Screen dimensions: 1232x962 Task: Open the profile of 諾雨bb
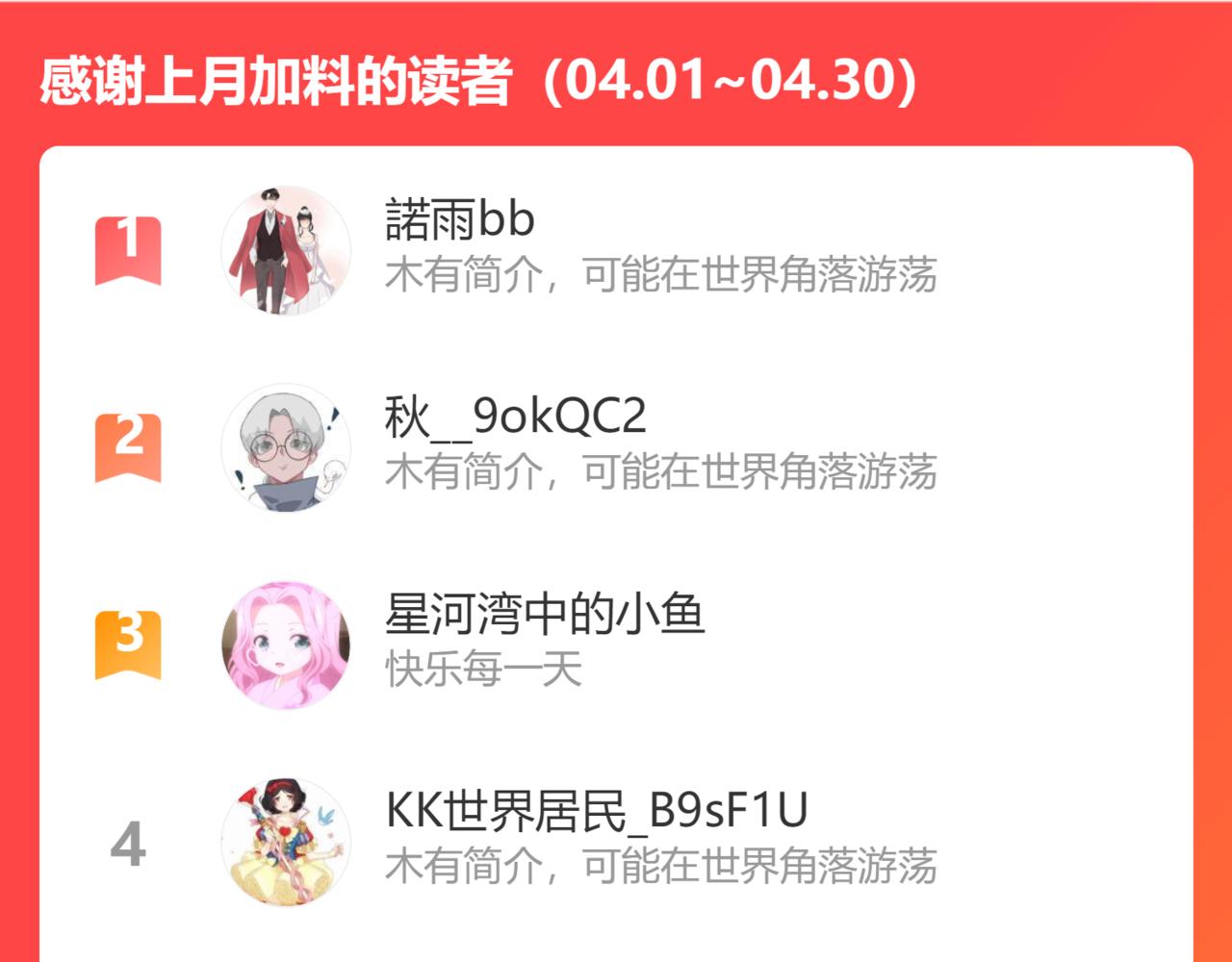(616, 250)
